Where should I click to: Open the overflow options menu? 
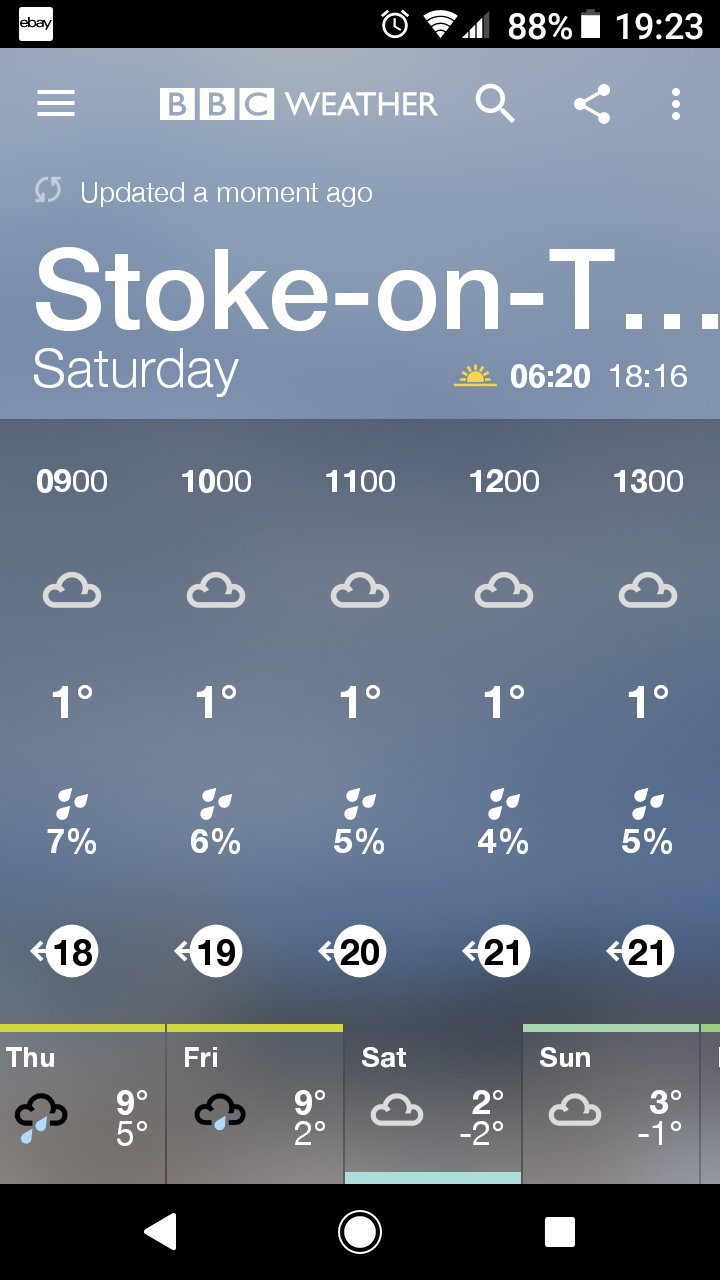click(x=676, y=104)
